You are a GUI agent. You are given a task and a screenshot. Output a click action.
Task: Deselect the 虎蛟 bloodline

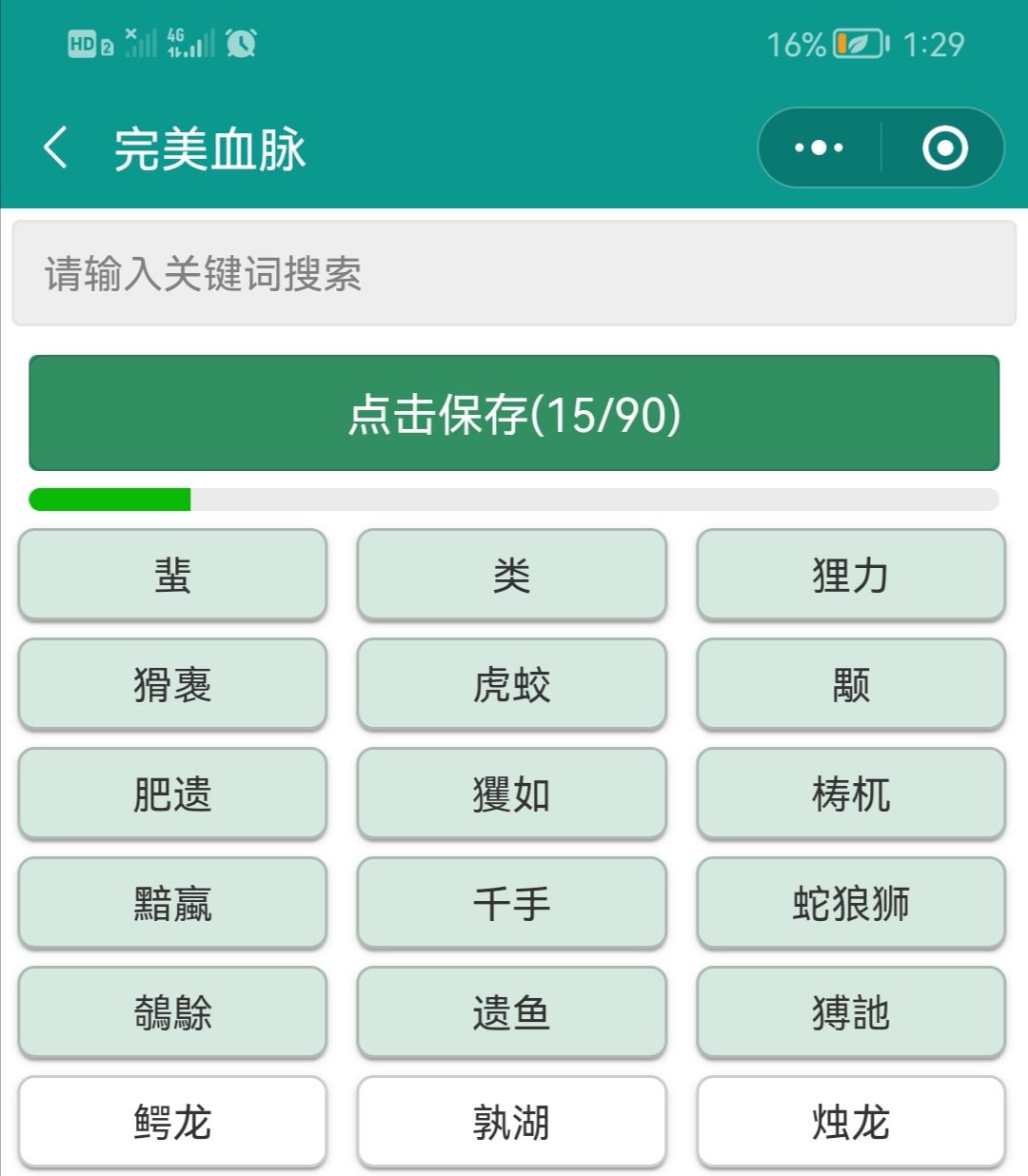click(x=511, y=685)
